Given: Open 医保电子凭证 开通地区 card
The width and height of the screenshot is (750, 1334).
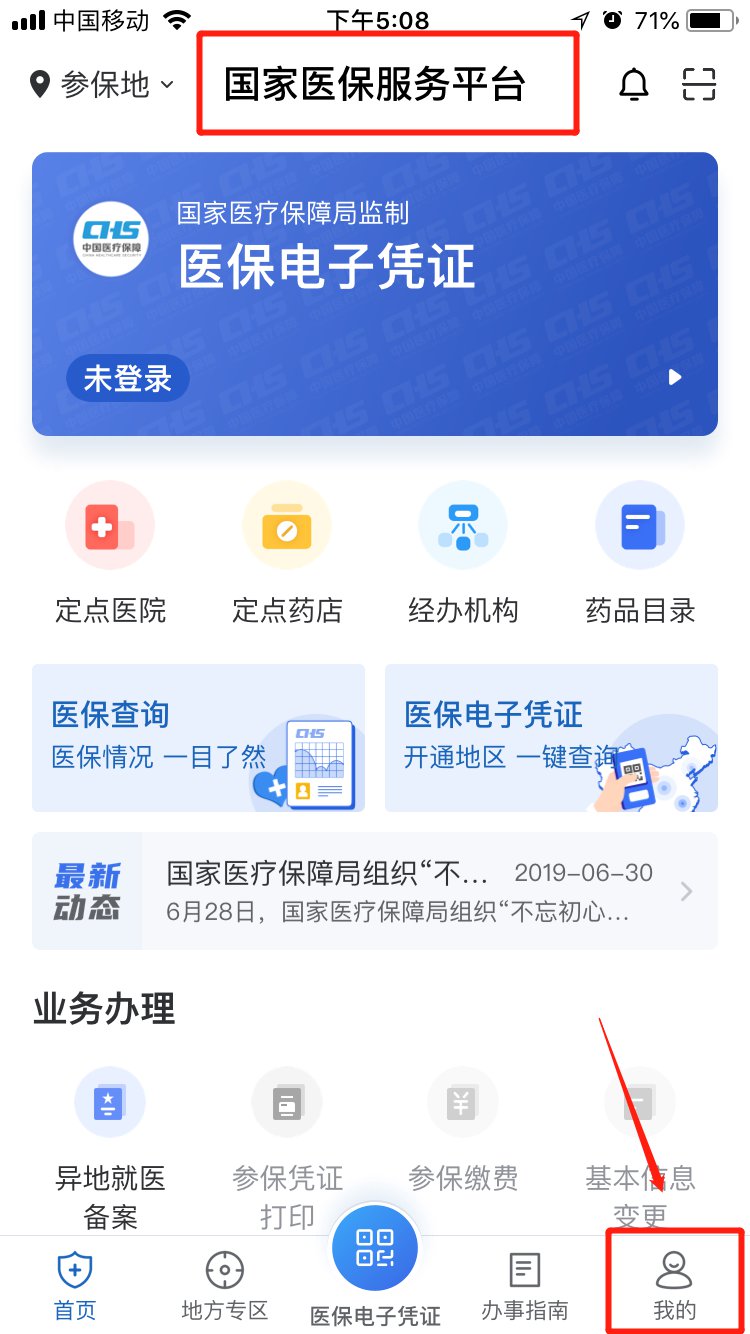Looking at the screenshot, I should [x=551, y=738].
